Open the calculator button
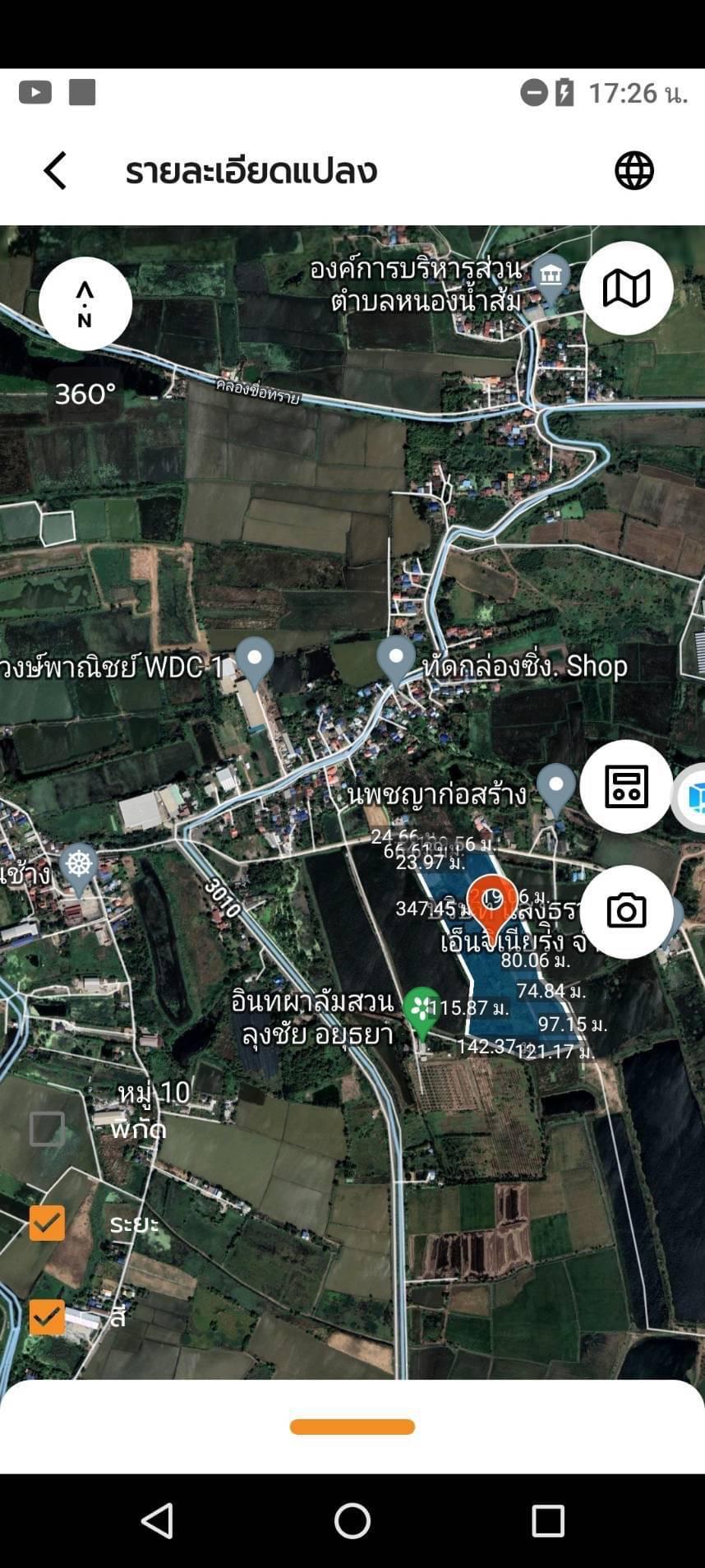This screenshot has width=705, height=1568. pyautogui.click(x=626, y=786)
